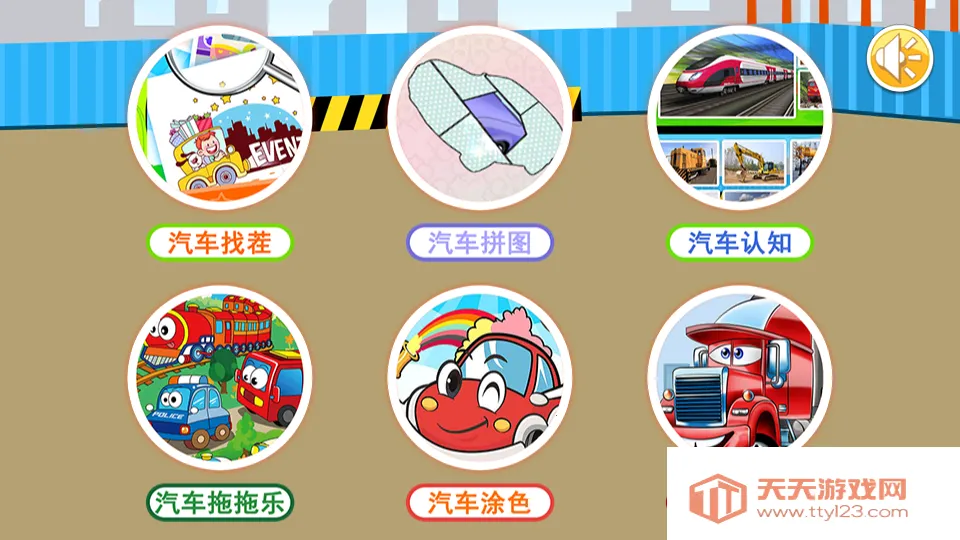Start the 汽车拖拖乐 game
This screenshot has width=960, height=540.
coord(220,378)
